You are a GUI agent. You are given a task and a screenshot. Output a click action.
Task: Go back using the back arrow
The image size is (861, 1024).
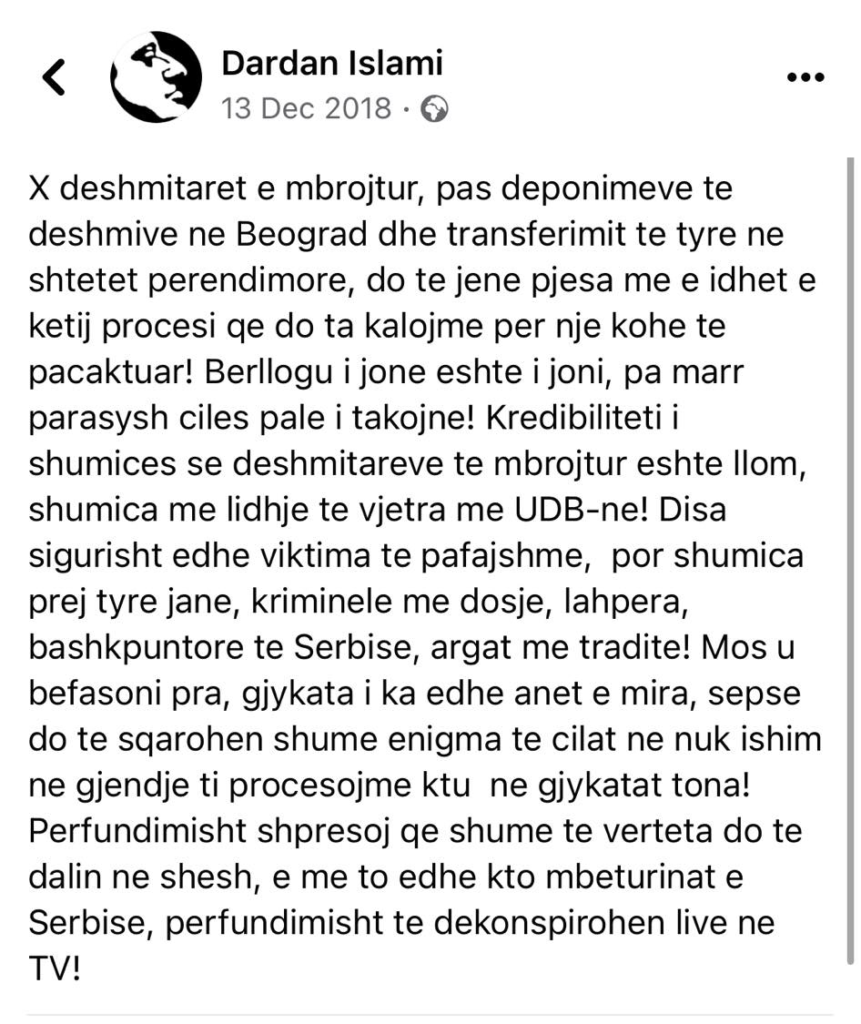[54, 78]
